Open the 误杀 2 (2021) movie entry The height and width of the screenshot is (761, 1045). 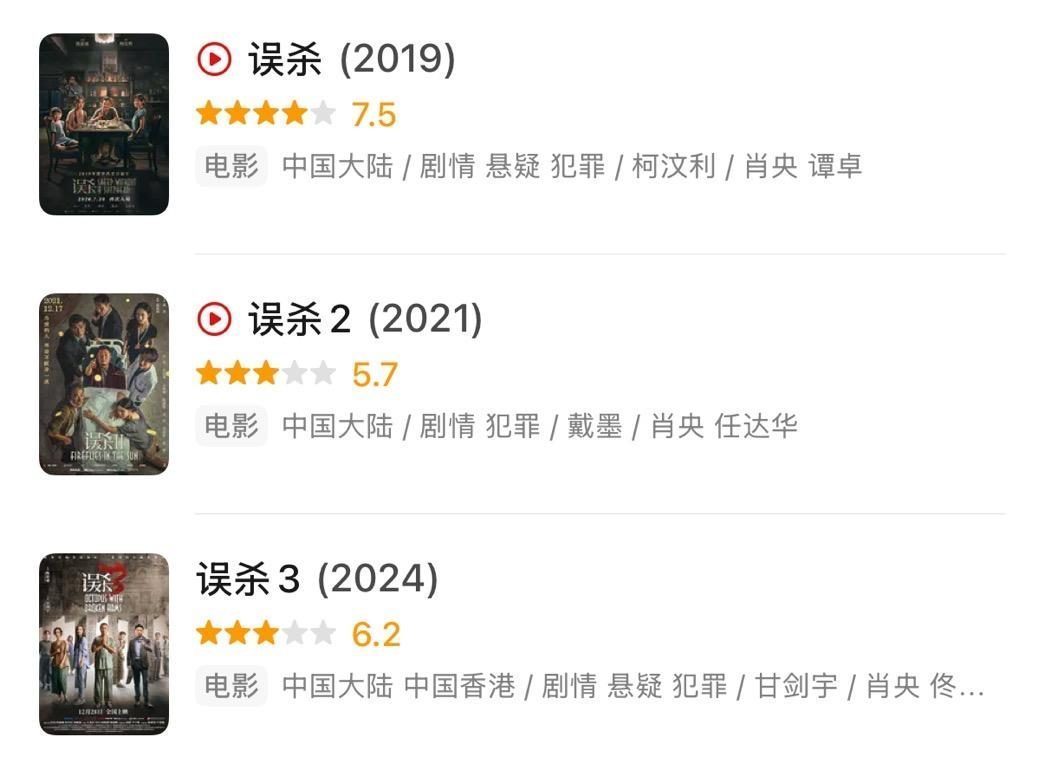pyautogui.click(x=366, y=320)
